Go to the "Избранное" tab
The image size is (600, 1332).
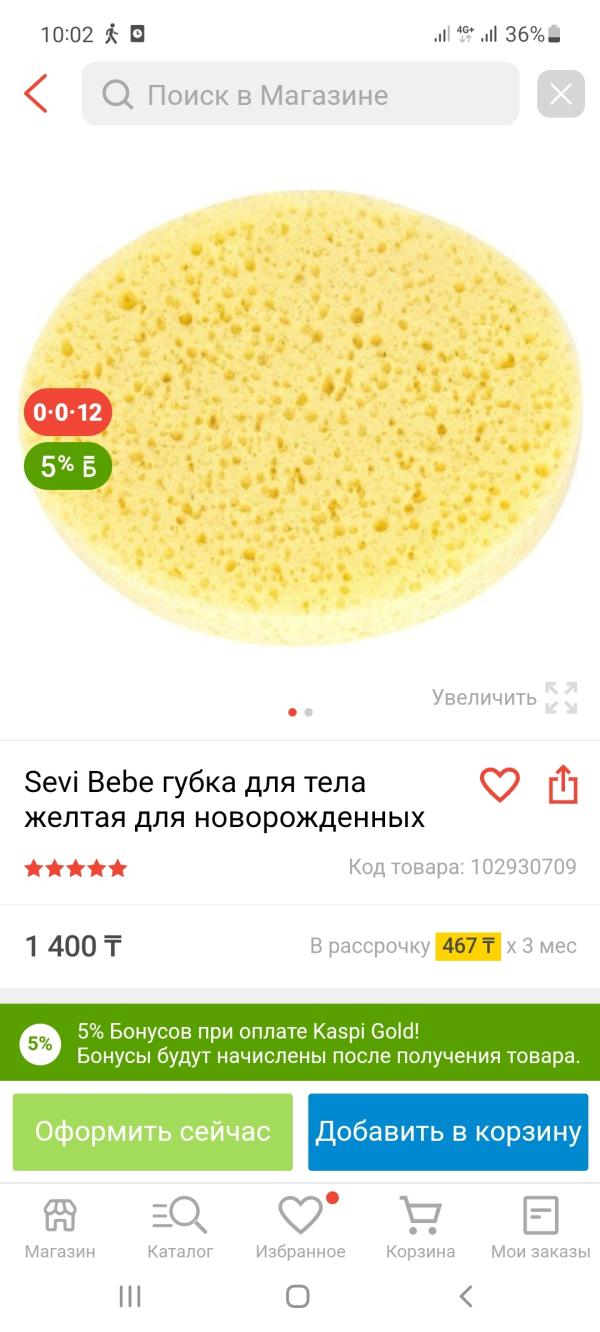click(300, 1228)
